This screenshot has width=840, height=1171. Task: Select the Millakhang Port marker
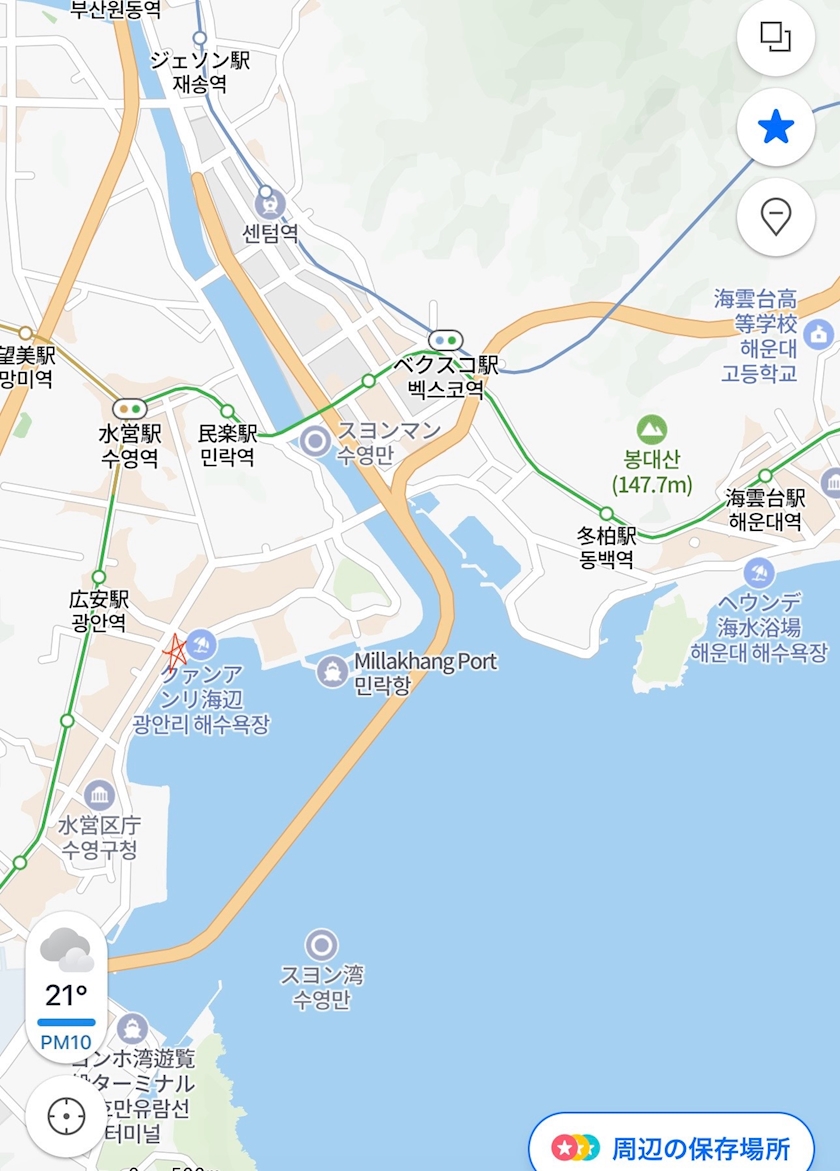332,672
